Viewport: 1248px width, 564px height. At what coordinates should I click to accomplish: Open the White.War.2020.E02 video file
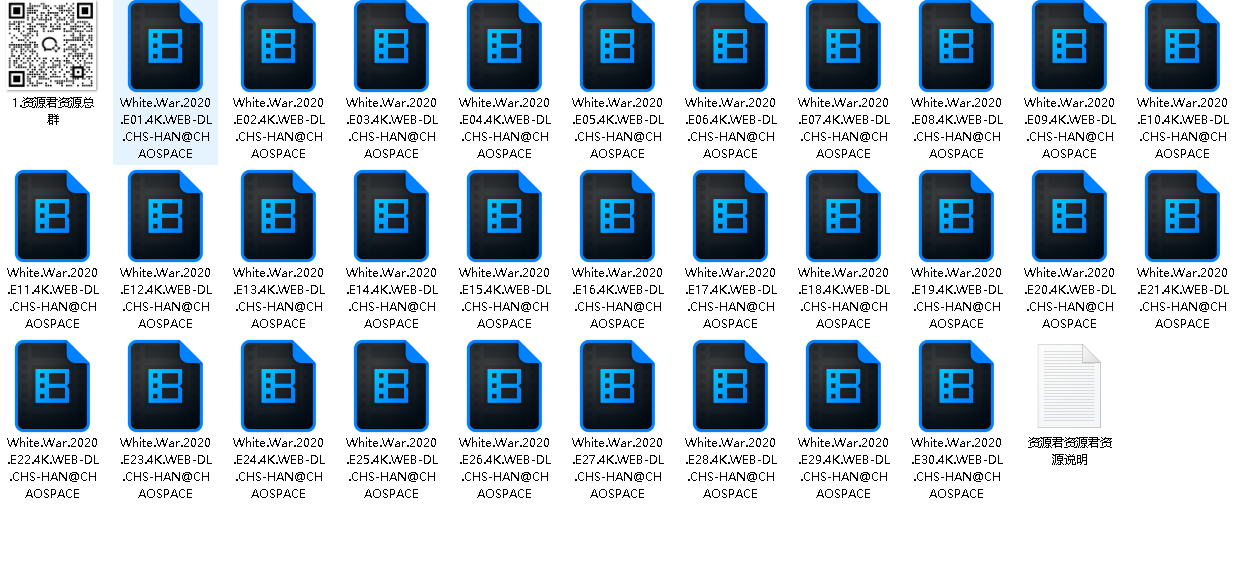click(x=278, y=47)
